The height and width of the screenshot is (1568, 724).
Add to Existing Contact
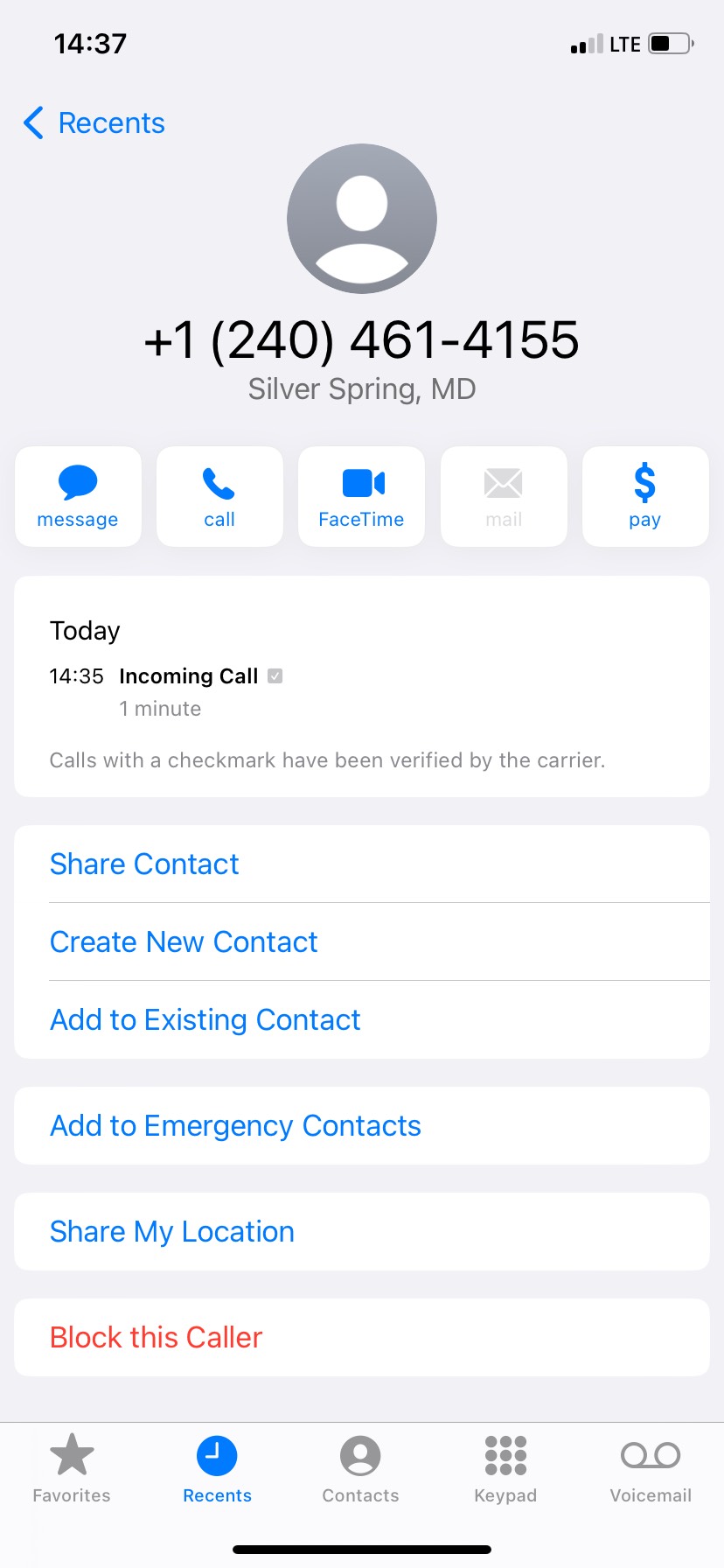click(x=205, y=1019)
